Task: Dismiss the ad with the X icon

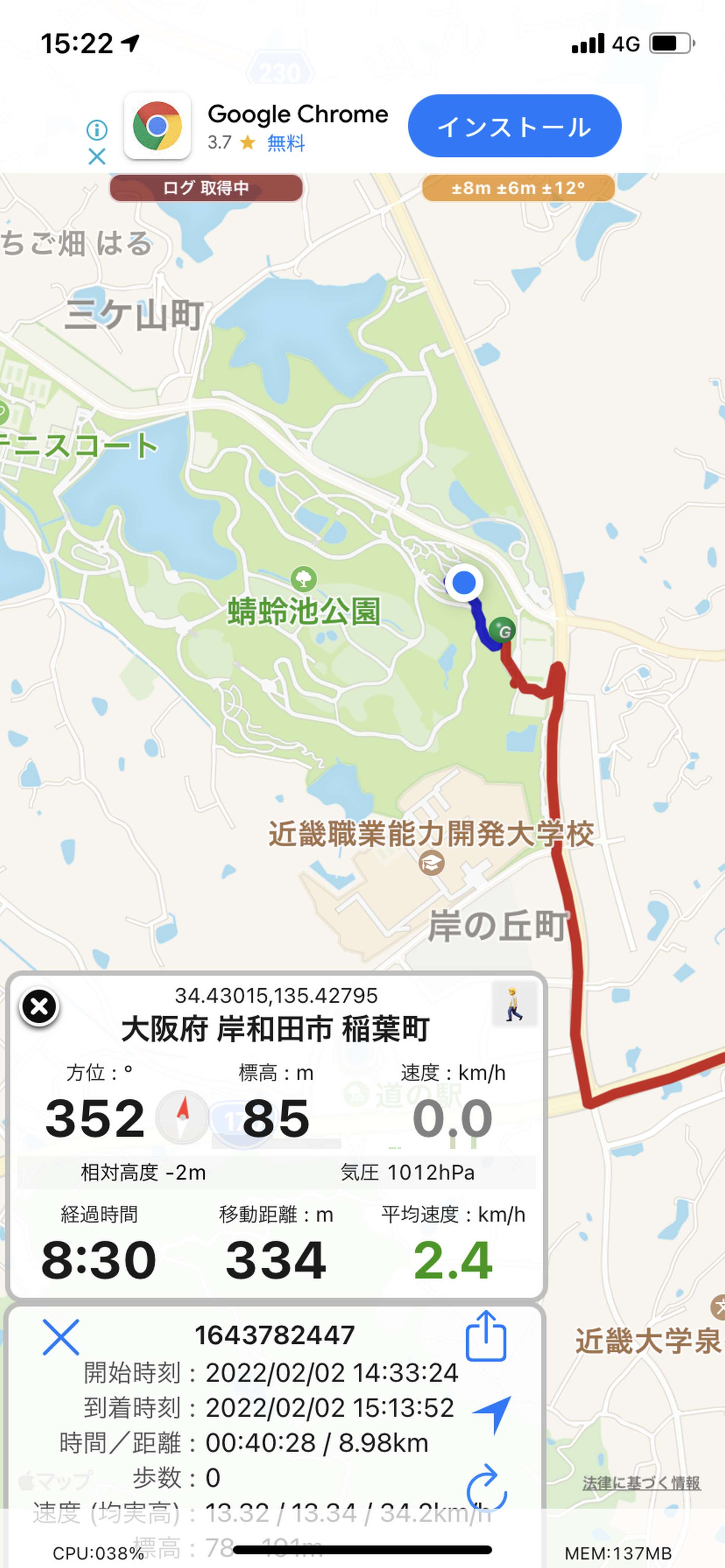Action: coord(97,157)
